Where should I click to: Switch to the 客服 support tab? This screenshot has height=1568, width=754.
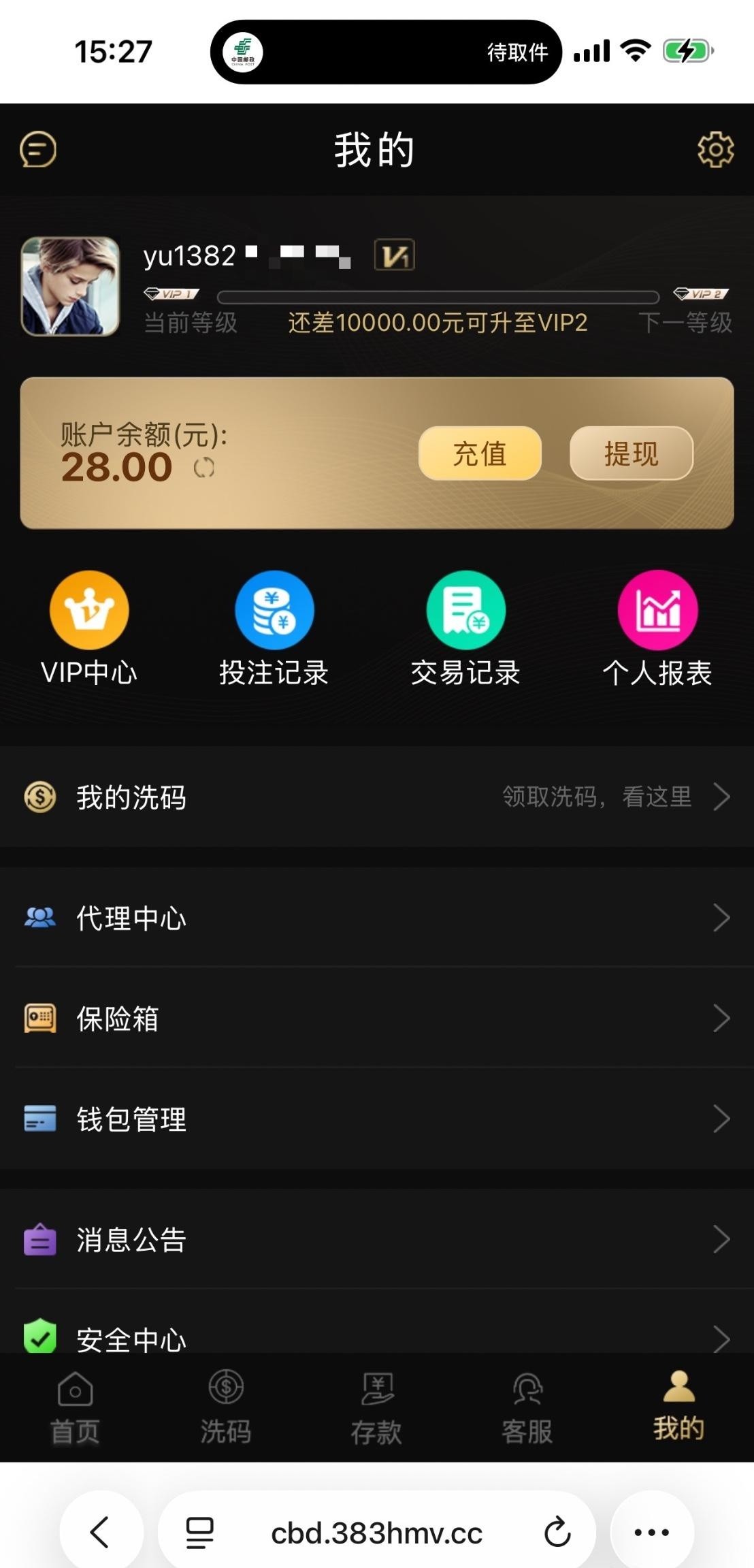pyautogui.click(x=527, y=1407)
